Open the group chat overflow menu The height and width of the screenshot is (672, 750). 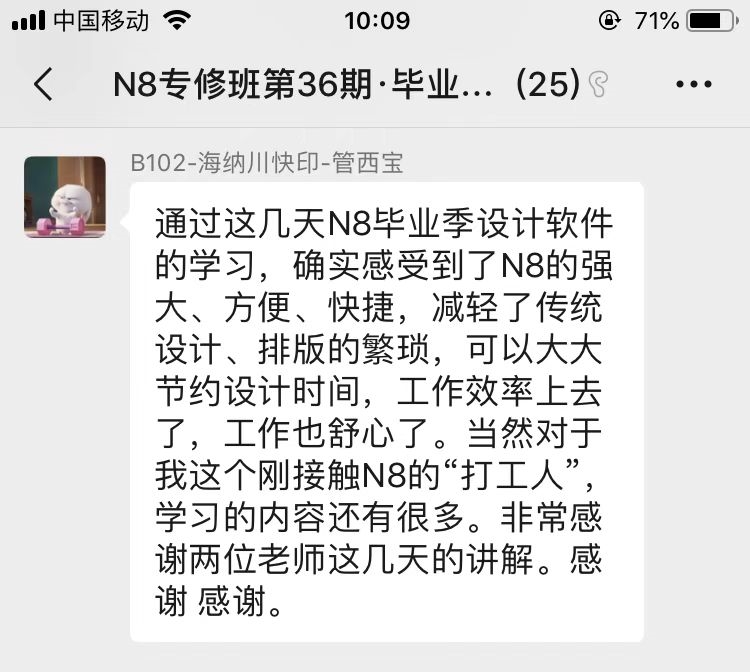pyautogui.click(x=693, y=85)
